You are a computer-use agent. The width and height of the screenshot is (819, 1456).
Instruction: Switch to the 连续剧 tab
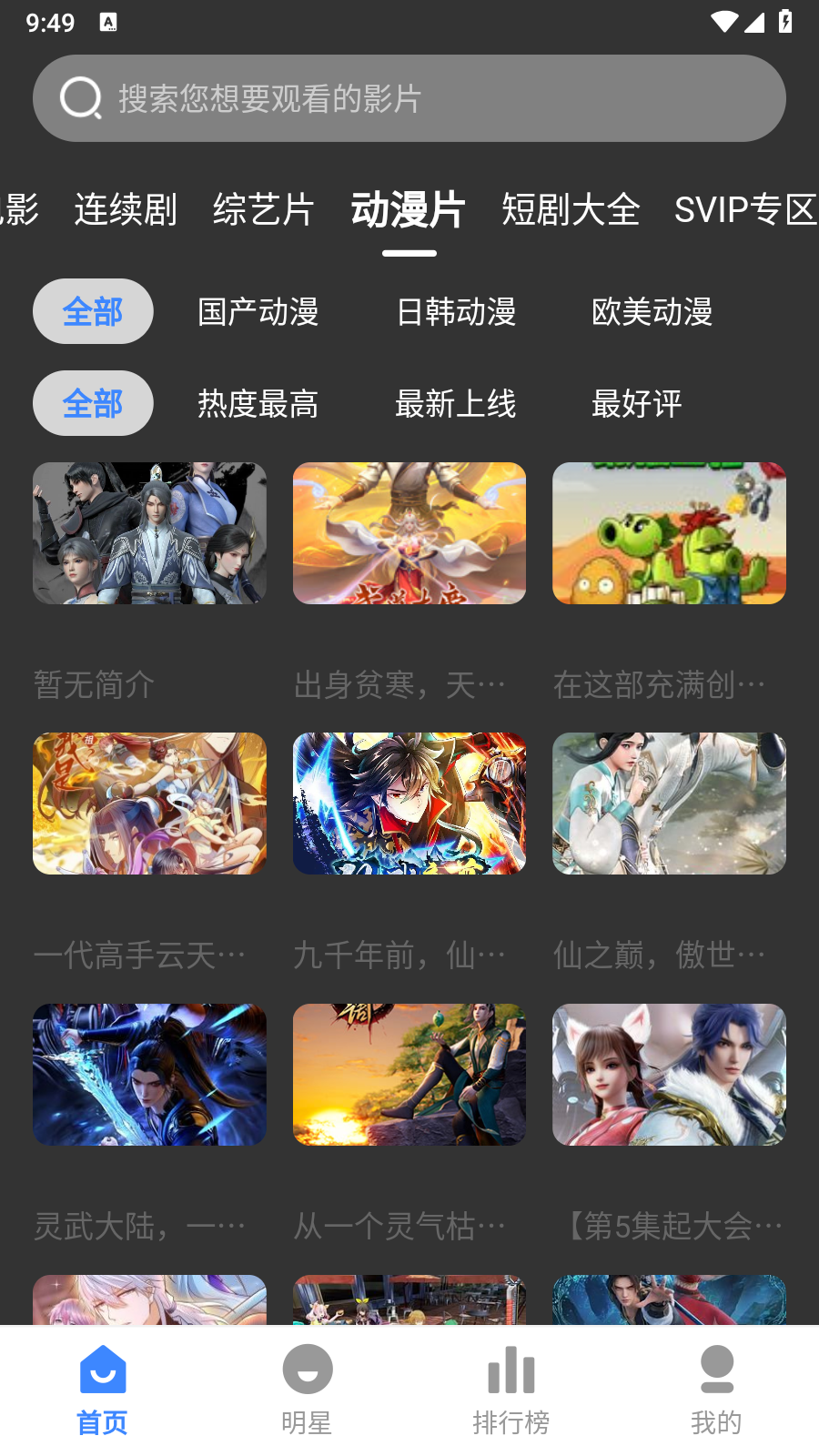click(x=126, y=210)
